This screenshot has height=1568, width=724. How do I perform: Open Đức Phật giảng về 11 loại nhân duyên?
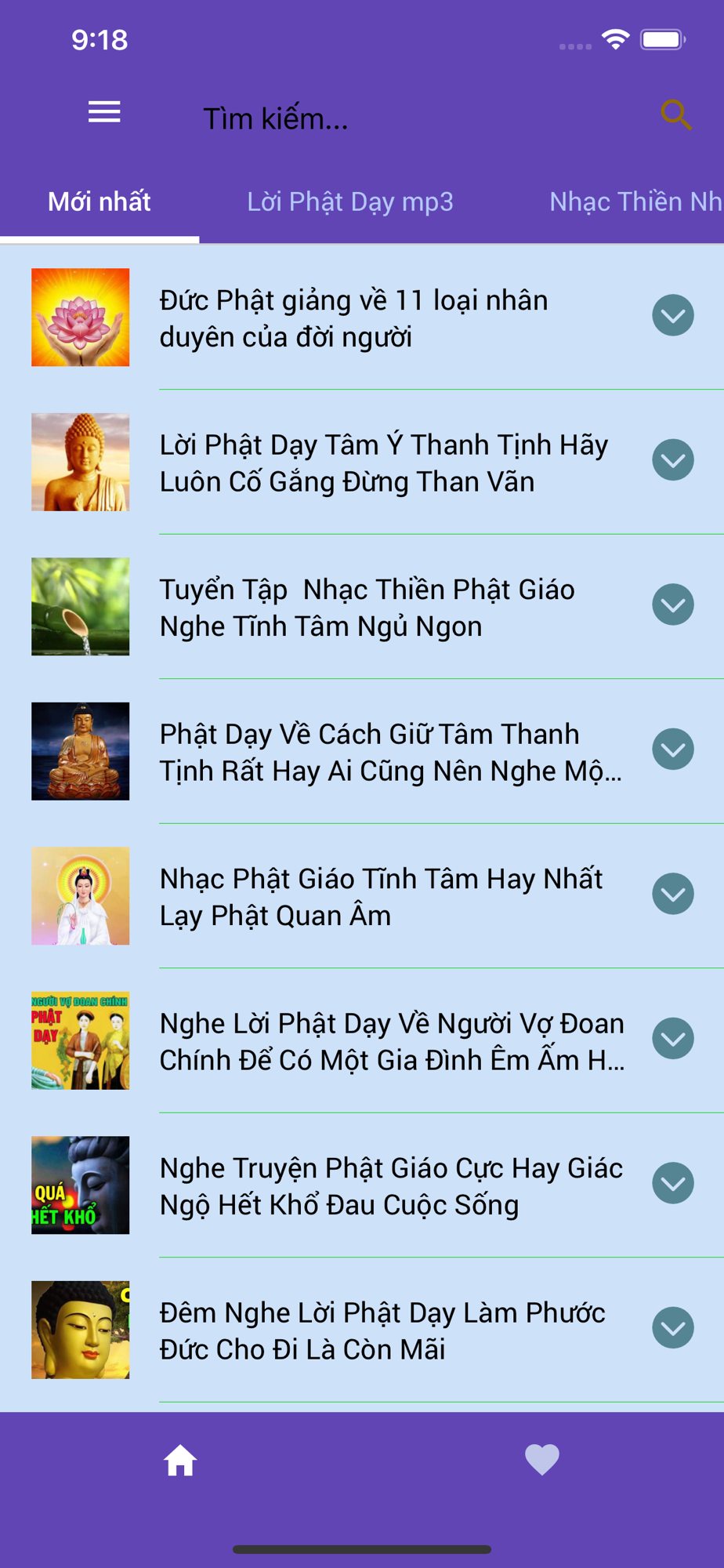pos(353,318)
